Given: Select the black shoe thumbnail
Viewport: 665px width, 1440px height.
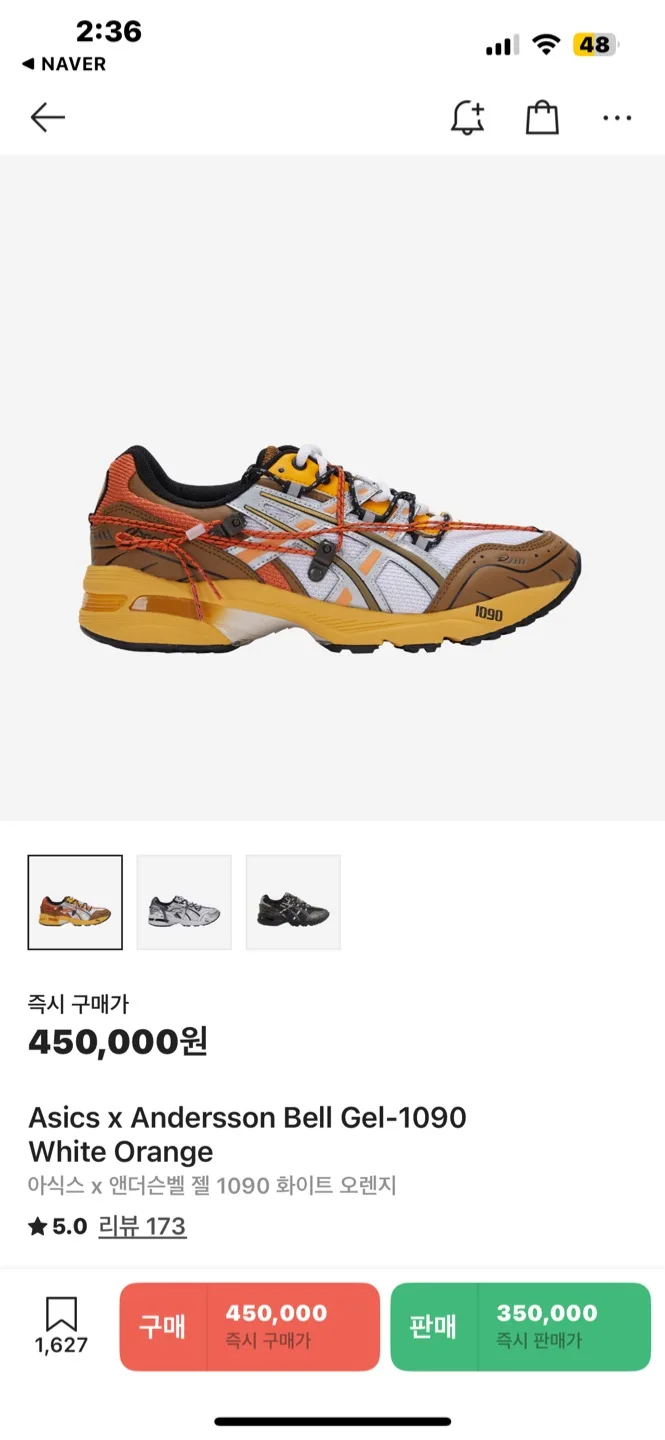Looking at the screenshot, I should coord(293,902).
